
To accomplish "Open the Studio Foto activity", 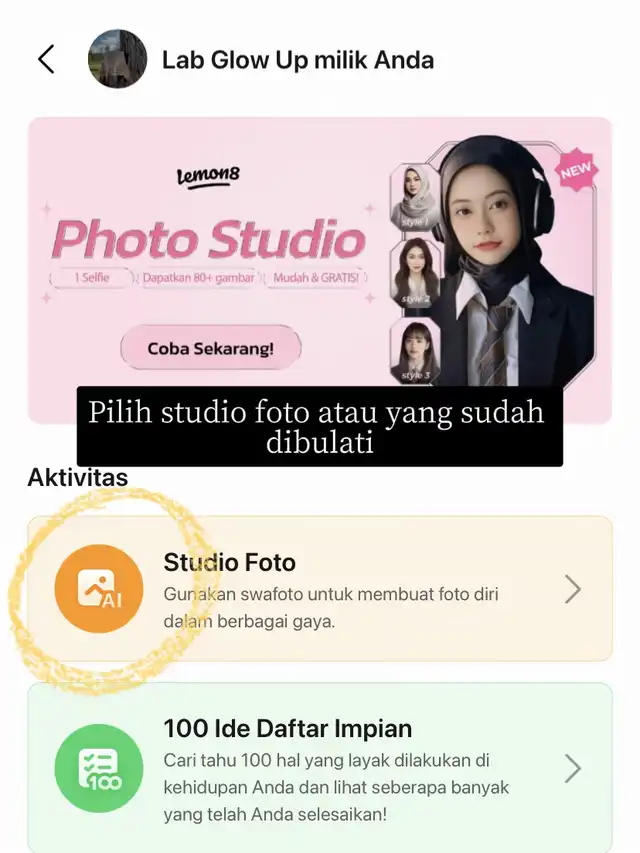I will (x=320, y=589).
